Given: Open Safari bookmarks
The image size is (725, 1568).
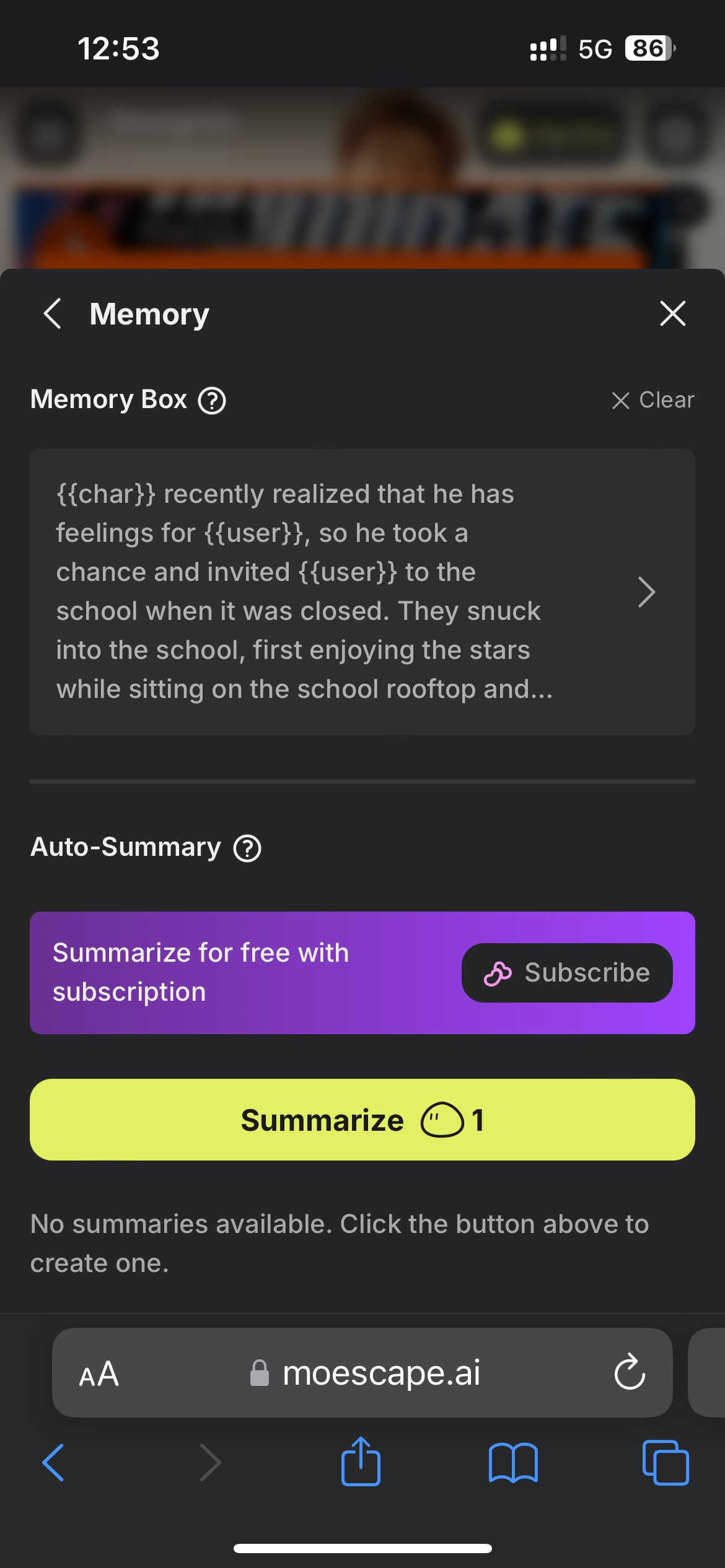Looking at the screenshot, I should click(x=513, y=1463).
